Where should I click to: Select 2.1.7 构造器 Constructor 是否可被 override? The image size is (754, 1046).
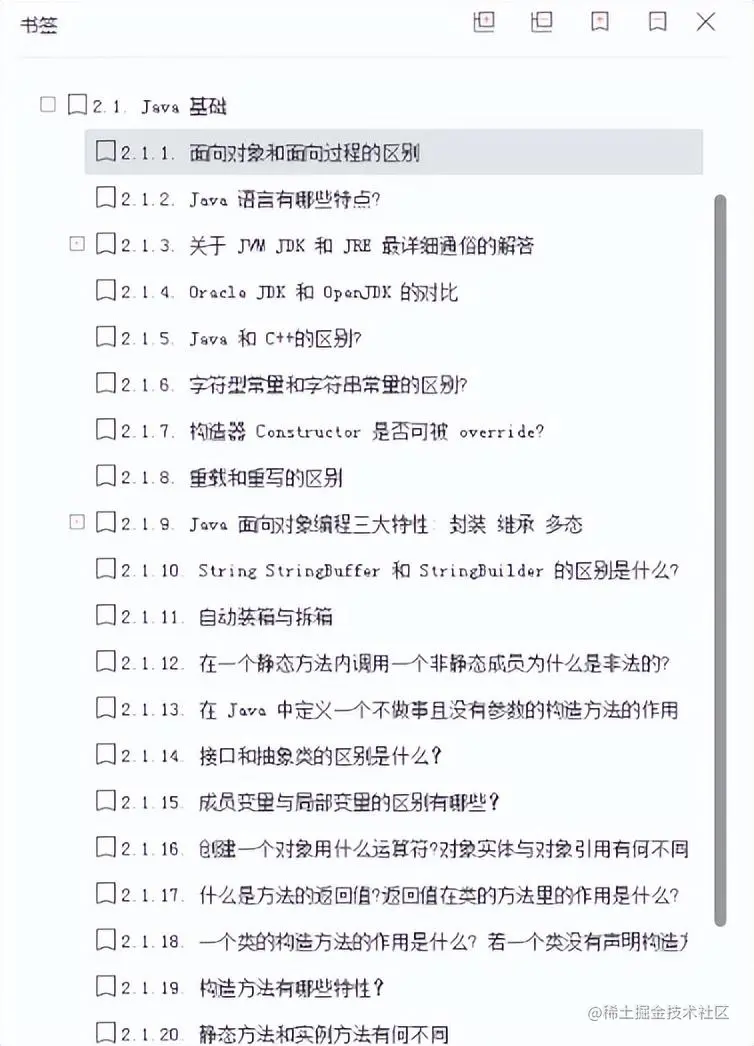click(330, 431)
